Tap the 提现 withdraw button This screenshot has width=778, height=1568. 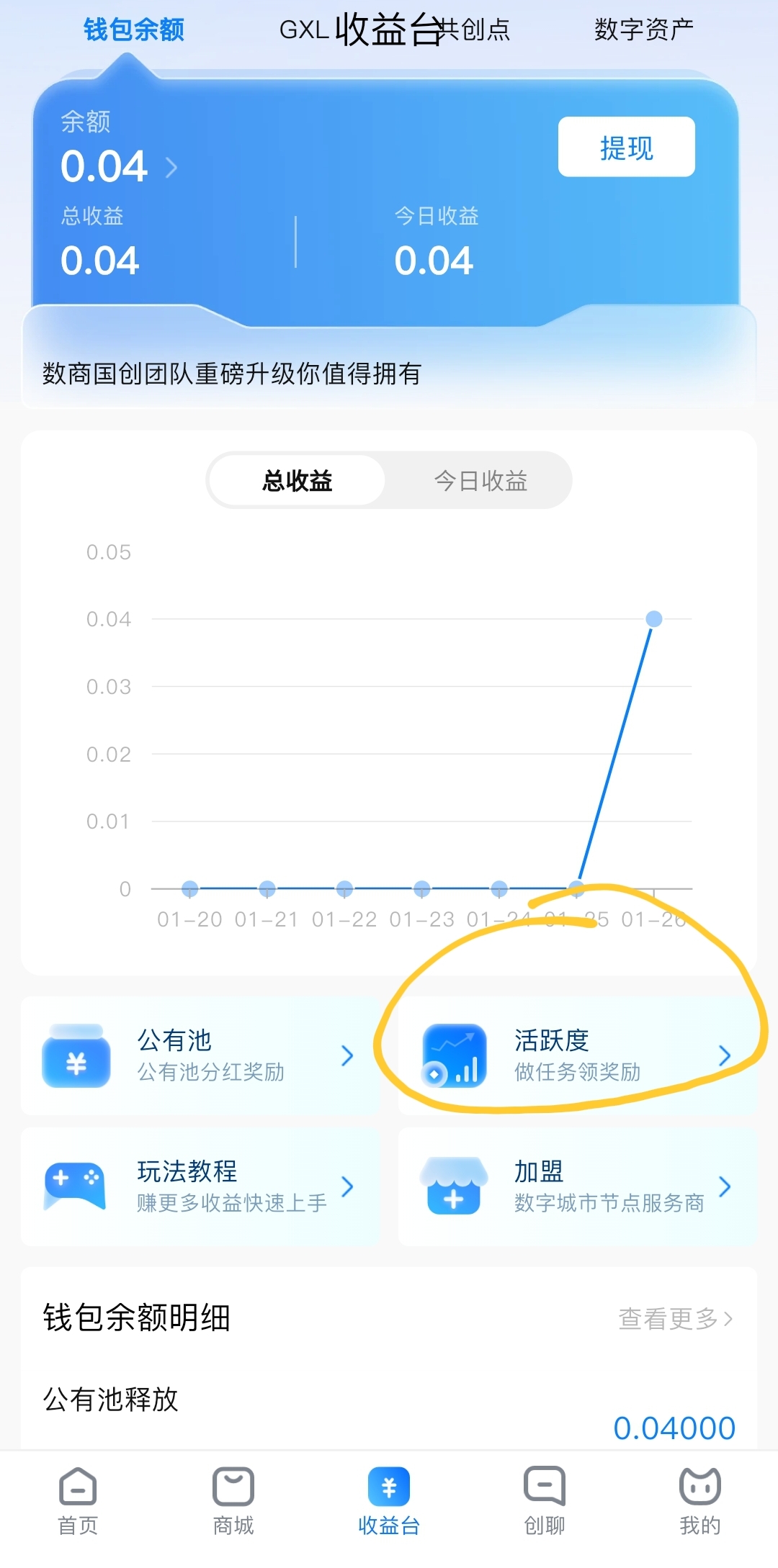click(626, 147)
